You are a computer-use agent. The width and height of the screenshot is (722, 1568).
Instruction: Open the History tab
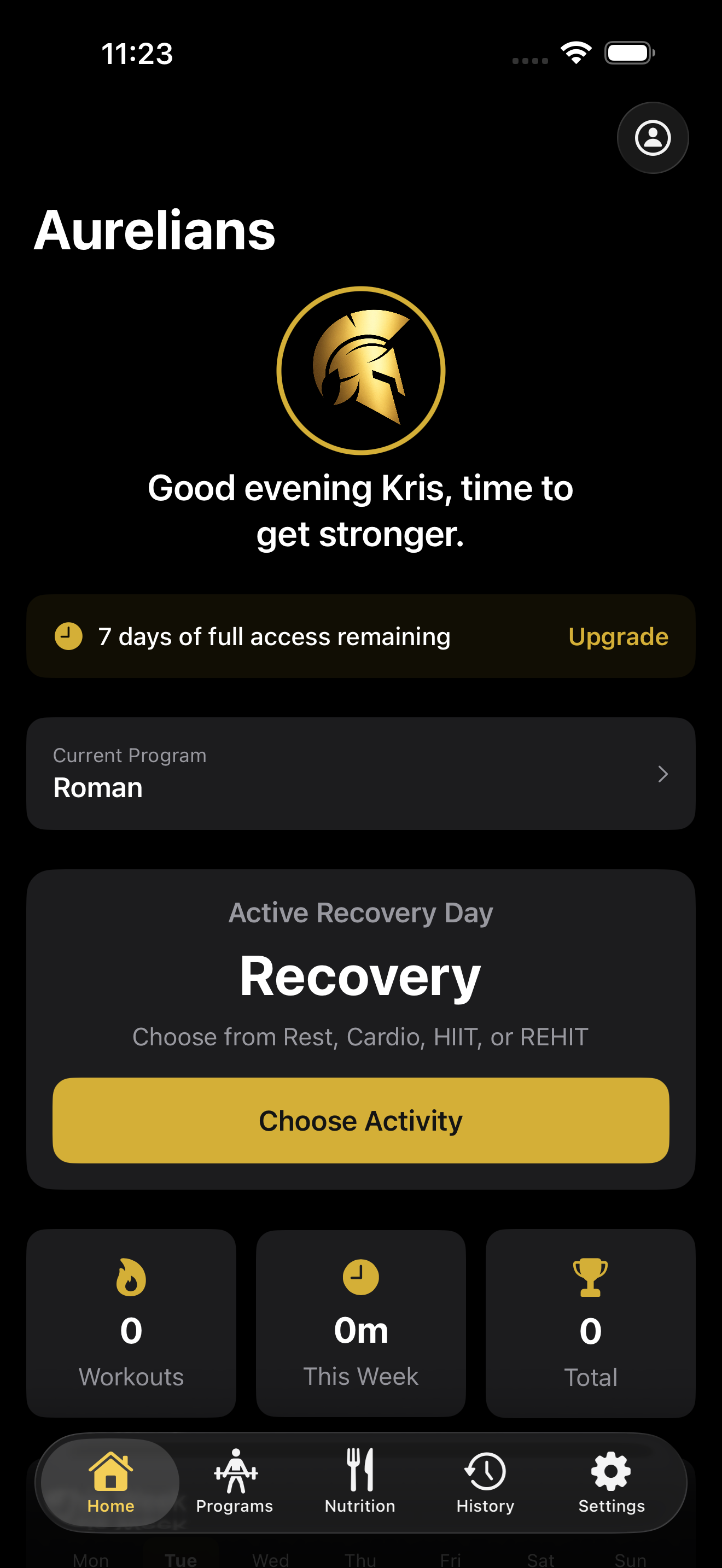pos(485,1482)
